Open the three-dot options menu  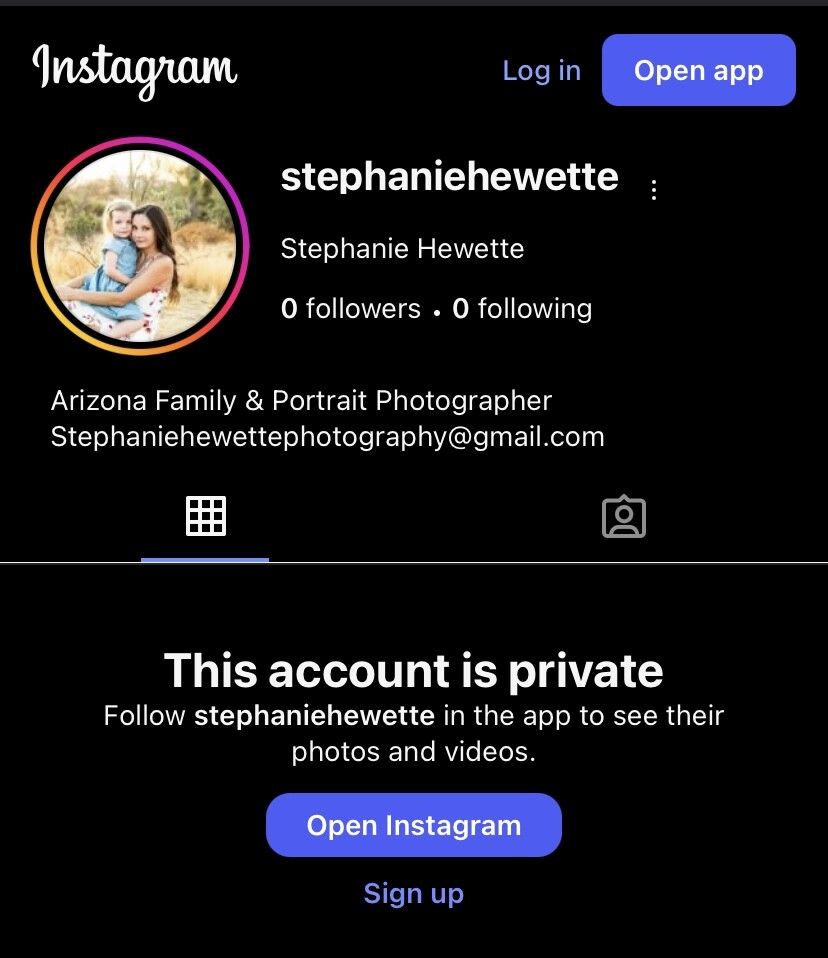point(654,190)
